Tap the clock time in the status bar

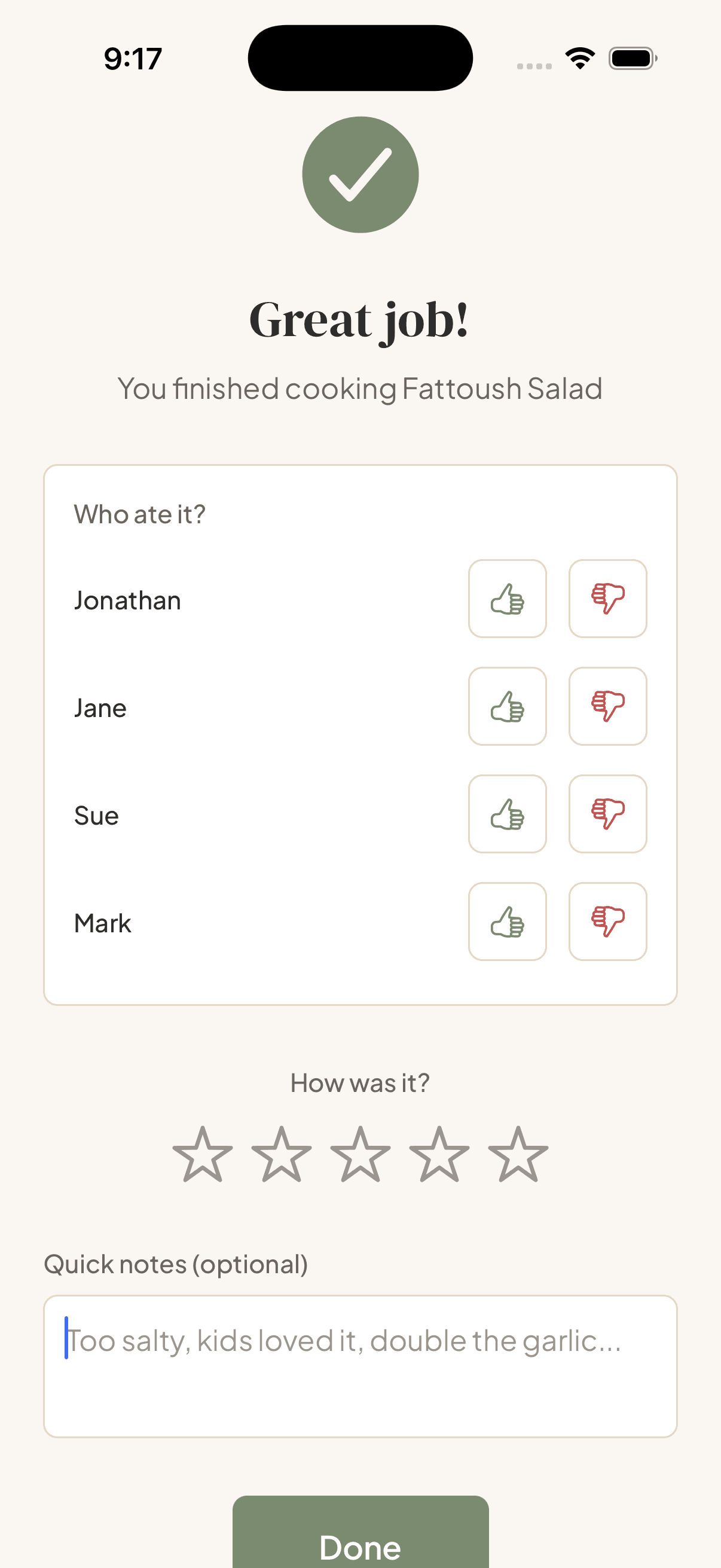click(x=132, y=58)
